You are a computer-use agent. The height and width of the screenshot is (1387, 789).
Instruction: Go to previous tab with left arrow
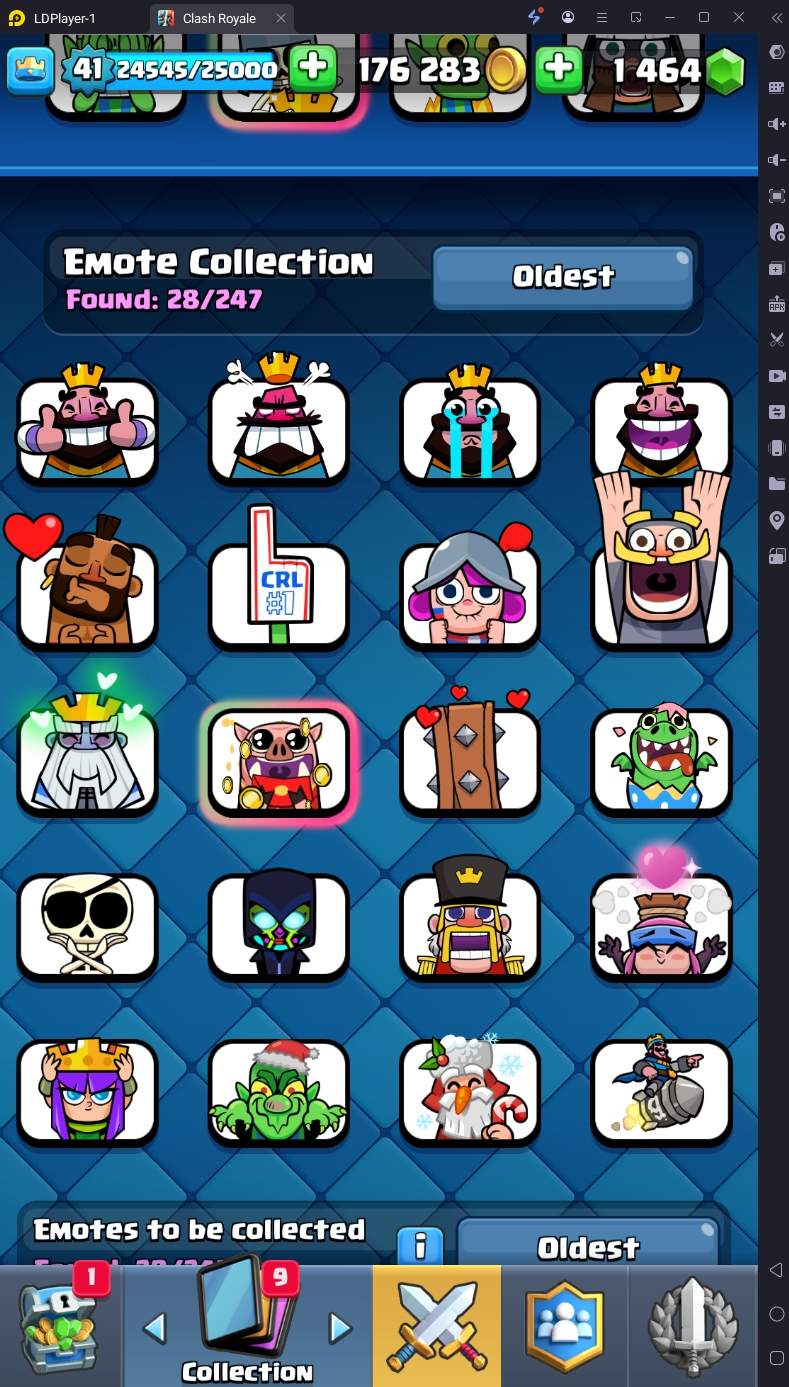[154, 1328]
